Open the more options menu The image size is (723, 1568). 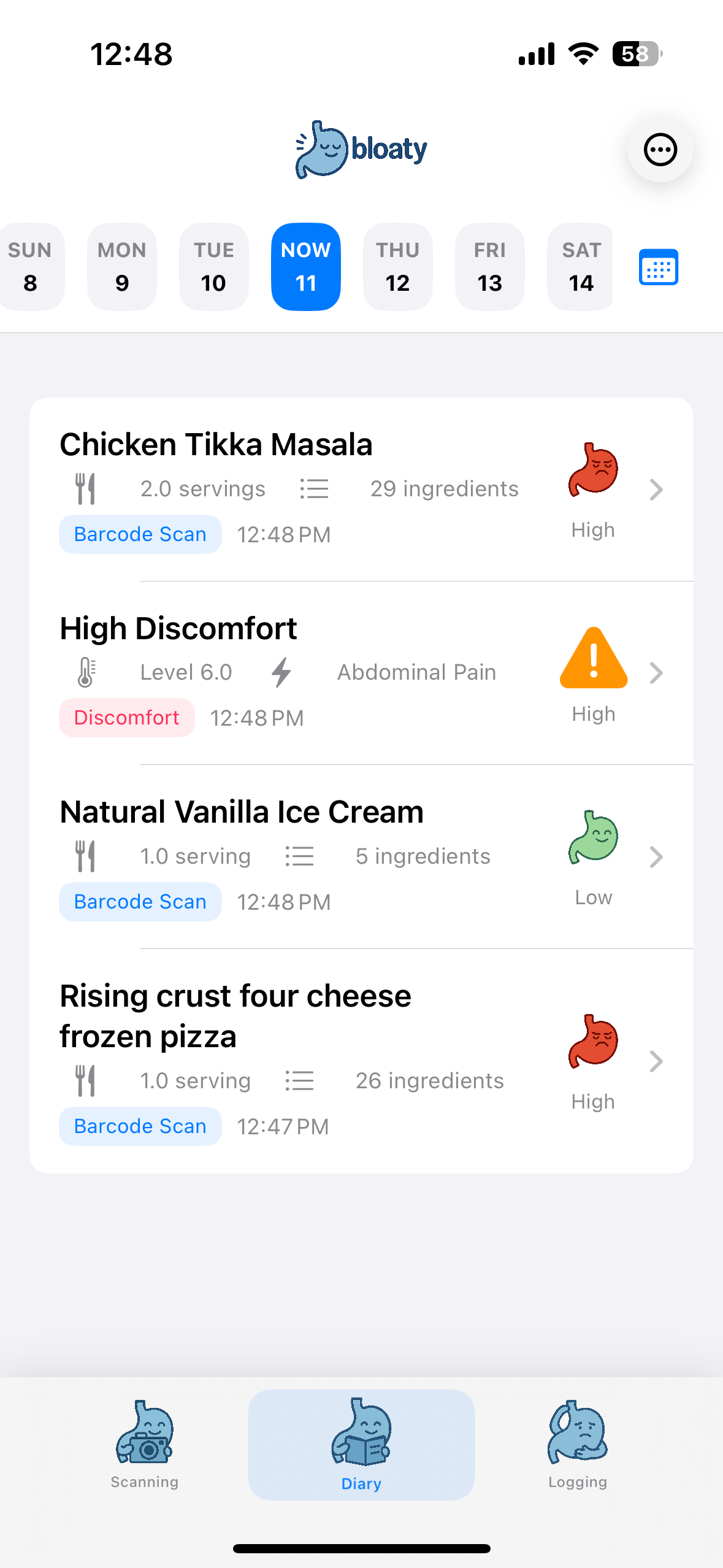tap(660, 150)
